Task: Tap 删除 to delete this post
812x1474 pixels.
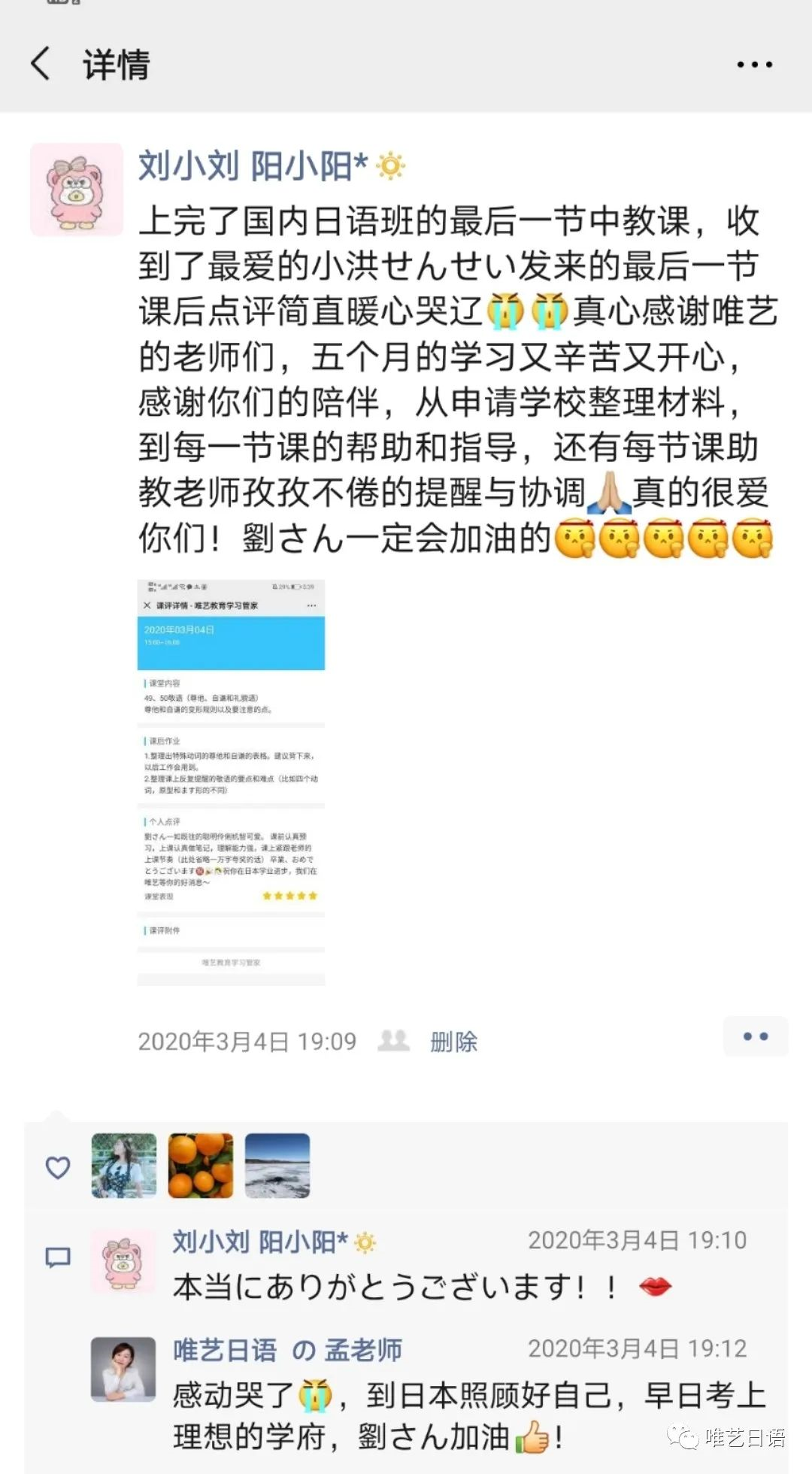Action: click(x=453, y=1042)
